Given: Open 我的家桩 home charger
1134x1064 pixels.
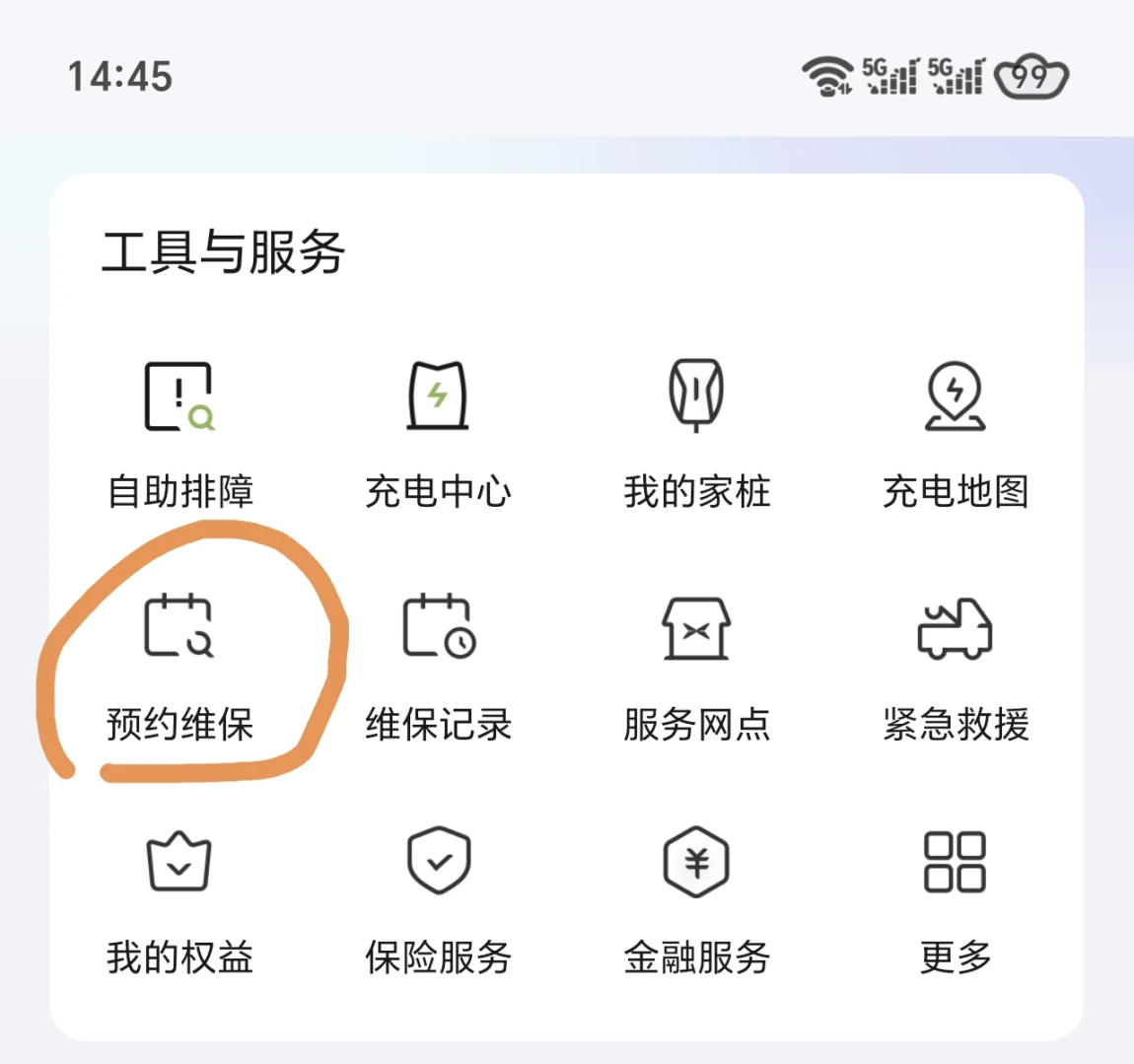Looking at the screenshot, I should pyautogui.click(x=696, y=434).
